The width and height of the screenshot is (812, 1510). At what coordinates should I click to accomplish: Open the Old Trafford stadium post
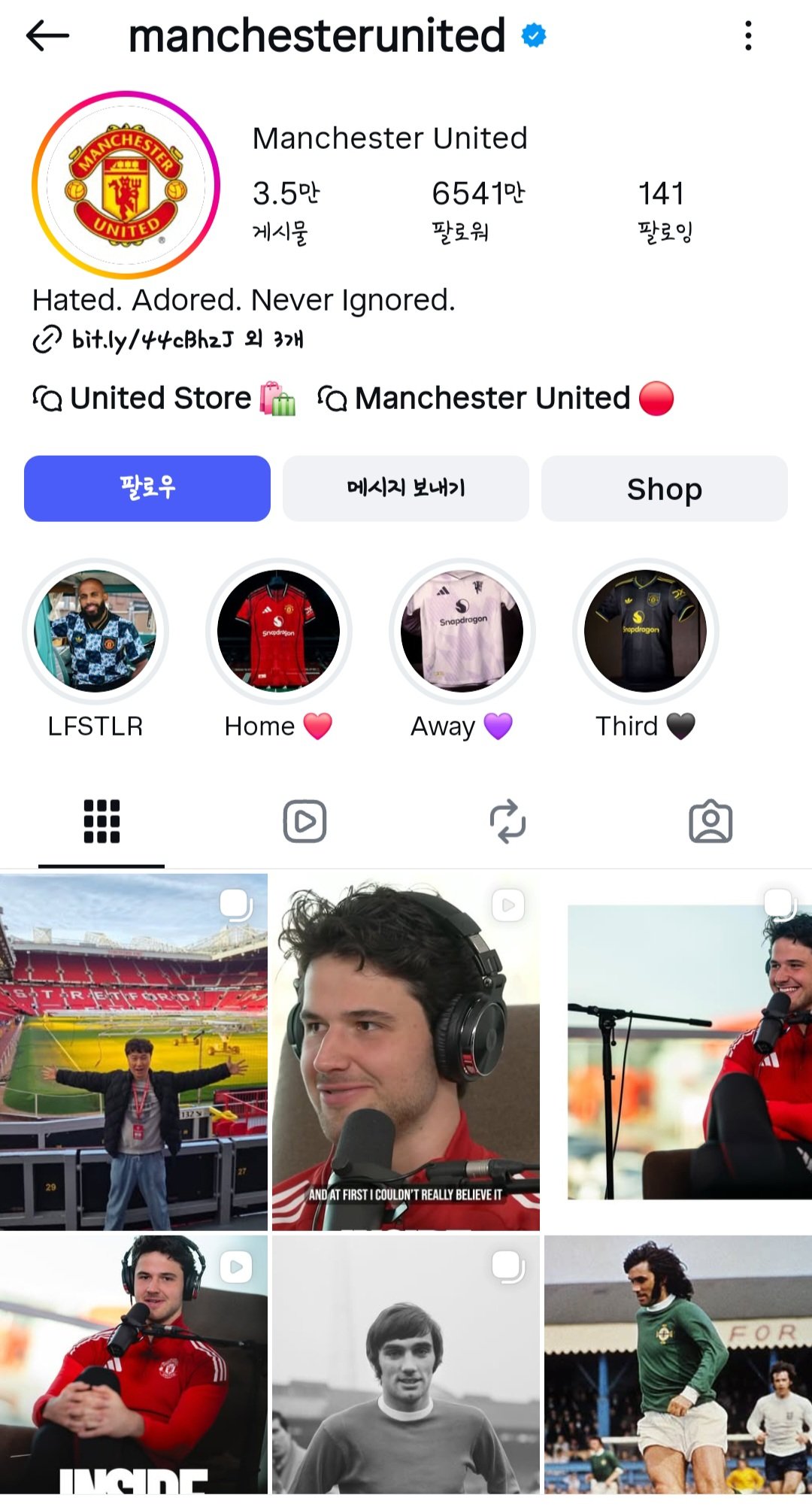(x=134, y=1051)
